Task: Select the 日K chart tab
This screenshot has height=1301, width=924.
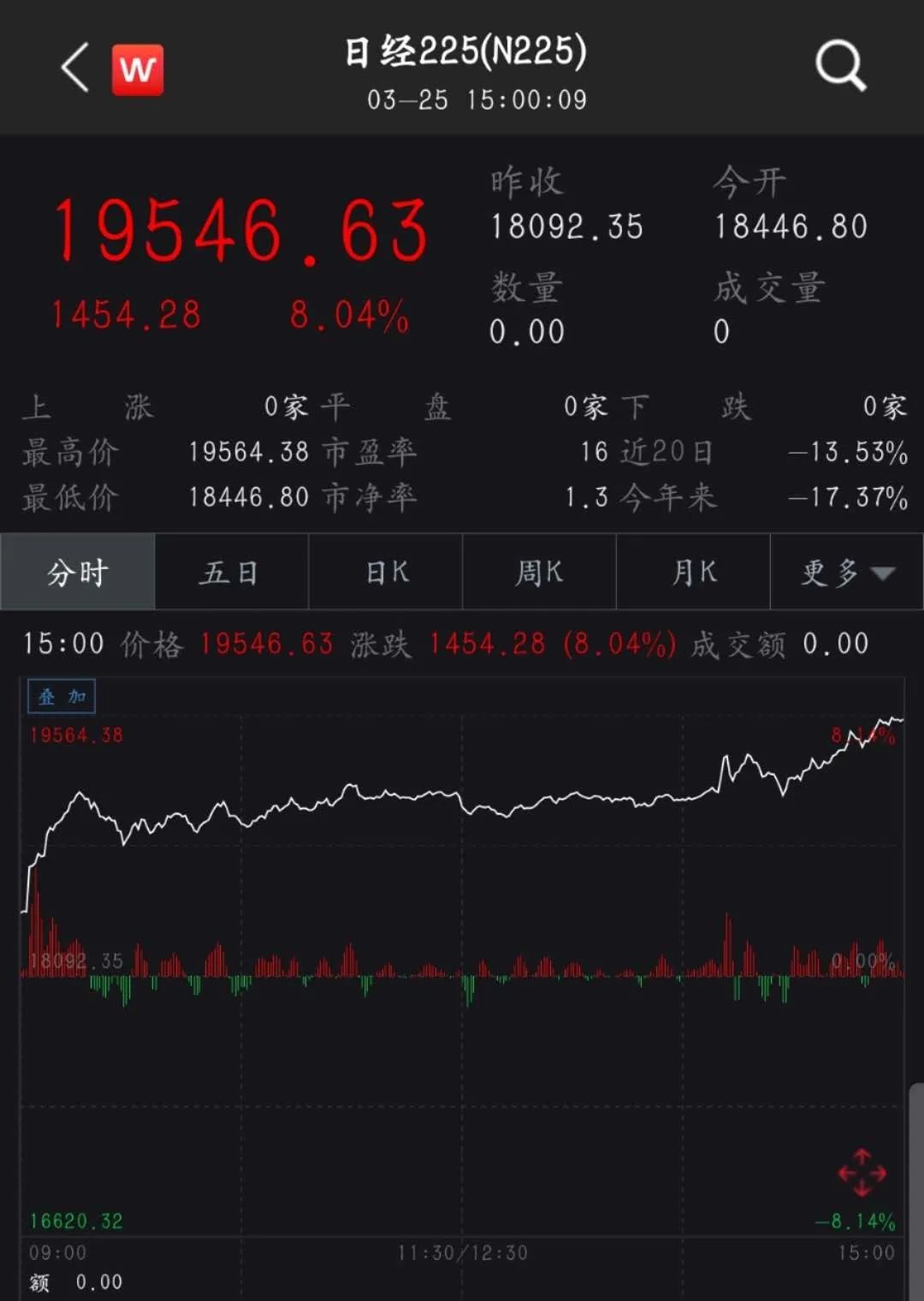Action: pyautogui.click(x=386, y=572)
